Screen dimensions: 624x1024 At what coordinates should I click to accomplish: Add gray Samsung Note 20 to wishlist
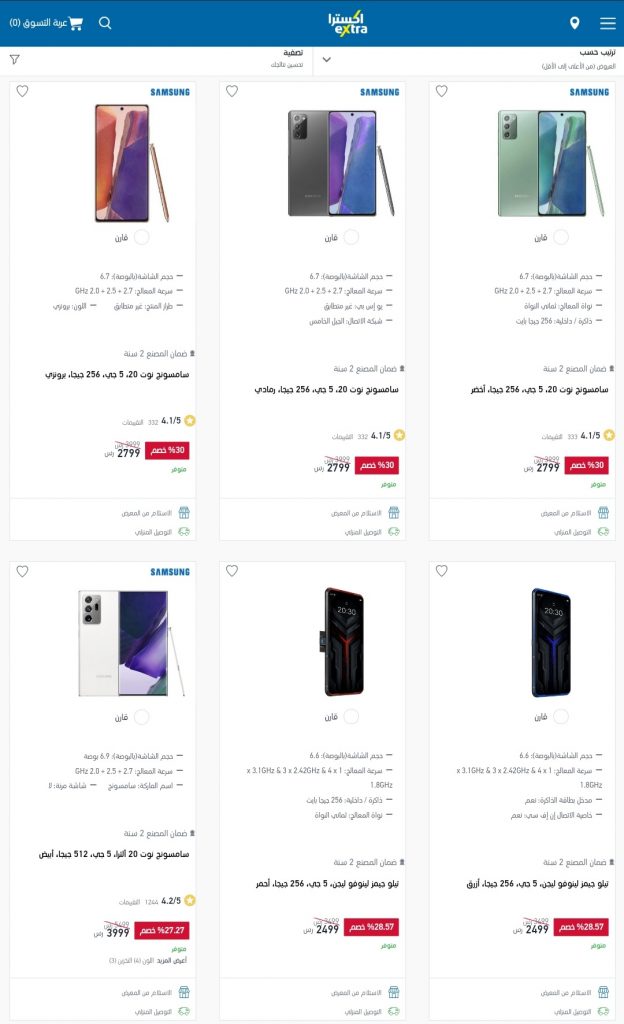pyautogui.click(x=232, y=91)
